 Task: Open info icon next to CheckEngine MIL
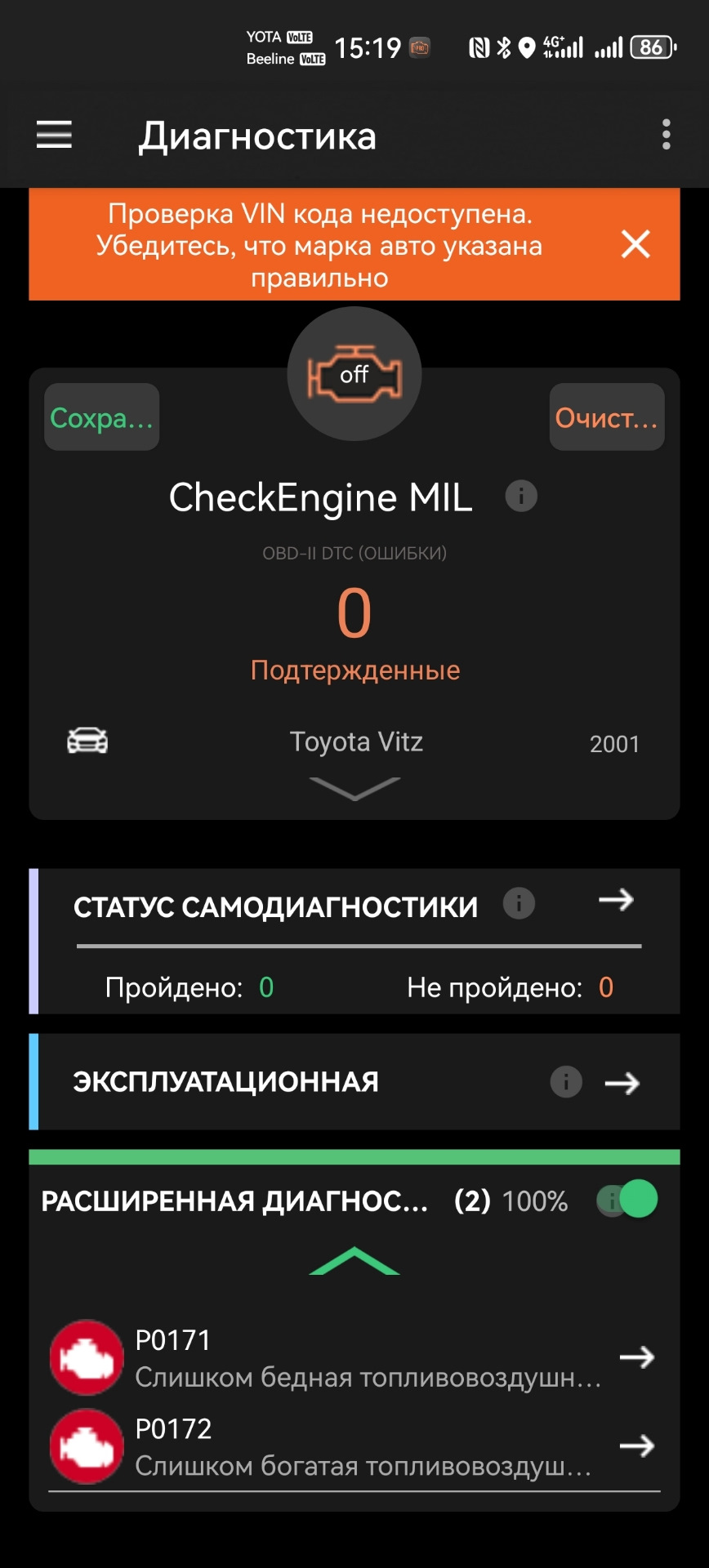521,496
